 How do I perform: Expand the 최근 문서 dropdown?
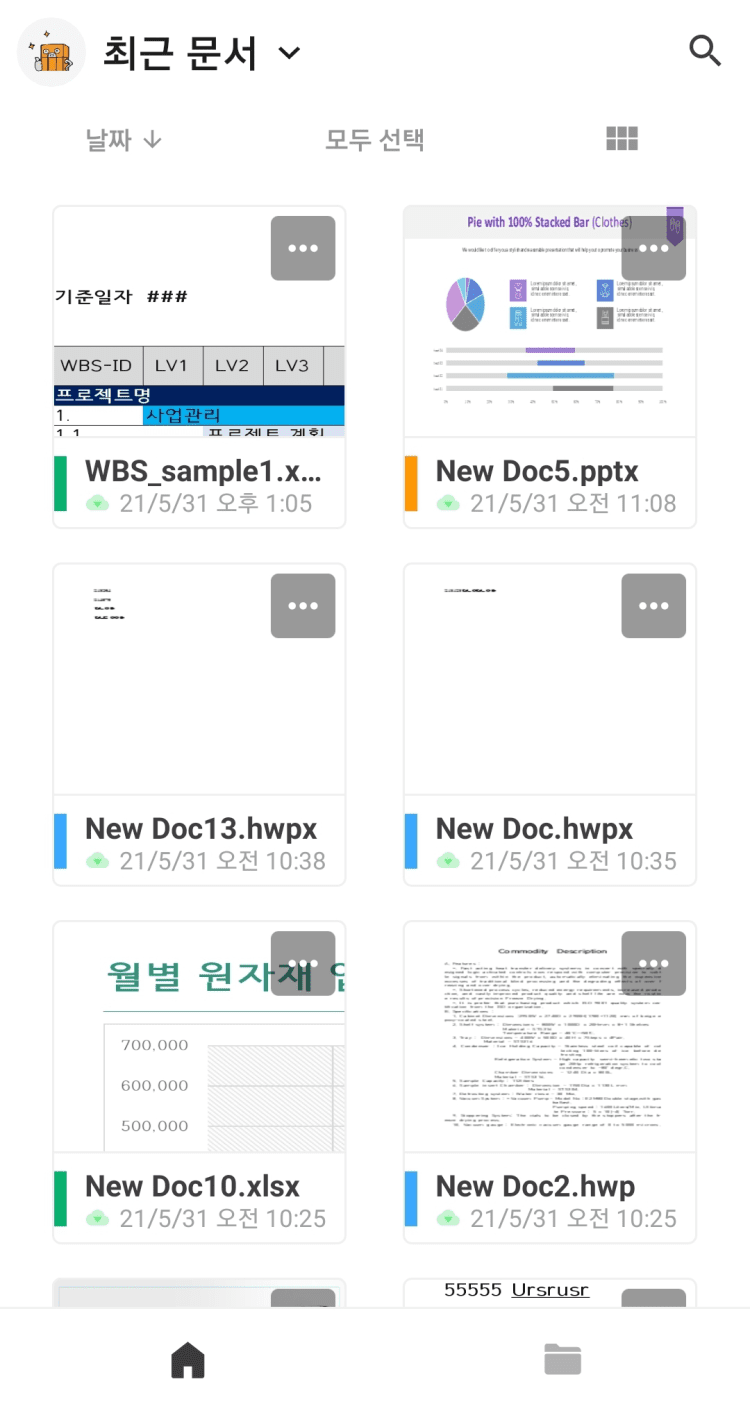coord(289,53)
